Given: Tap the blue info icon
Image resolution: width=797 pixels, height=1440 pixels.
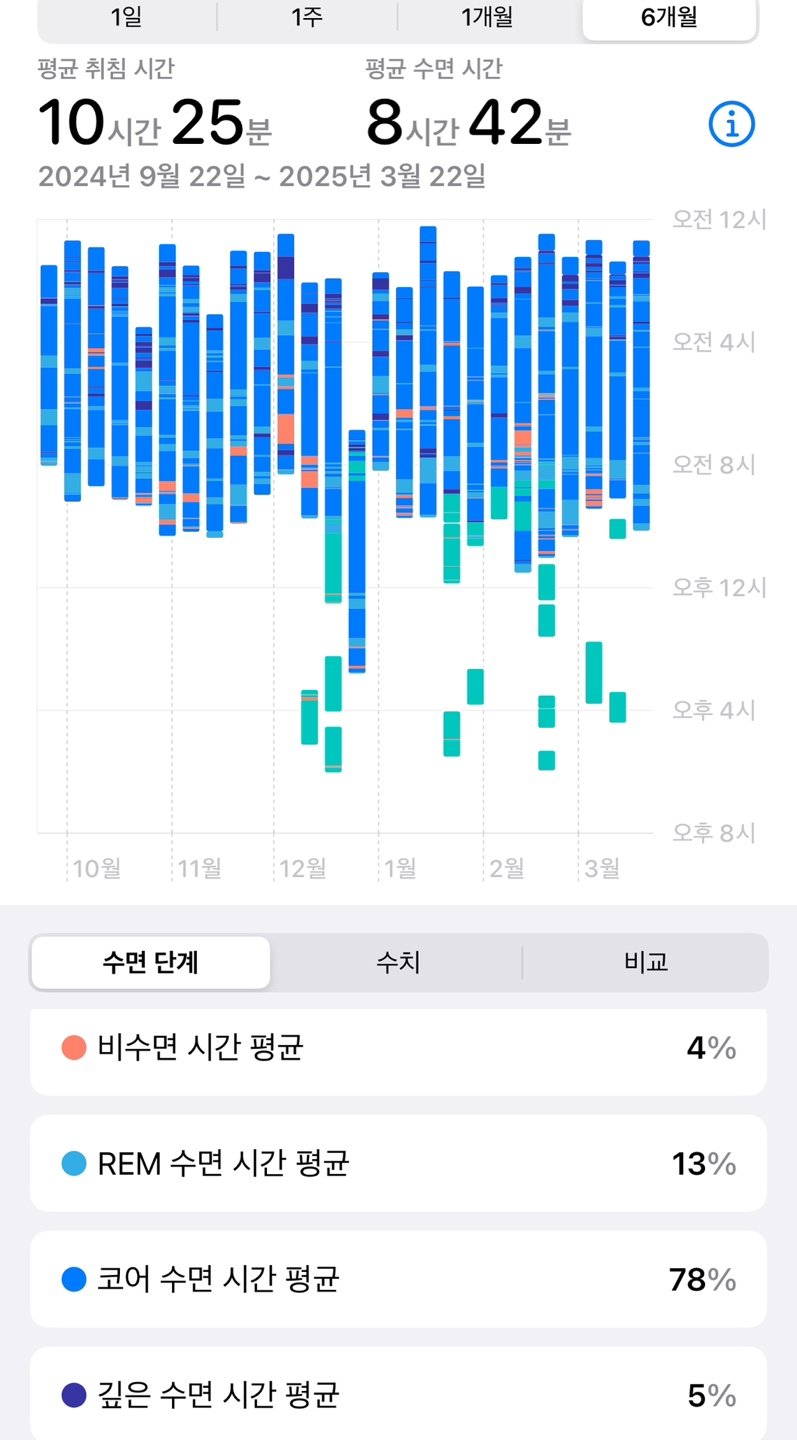Looking at the screenshot, I should point(731,124).
